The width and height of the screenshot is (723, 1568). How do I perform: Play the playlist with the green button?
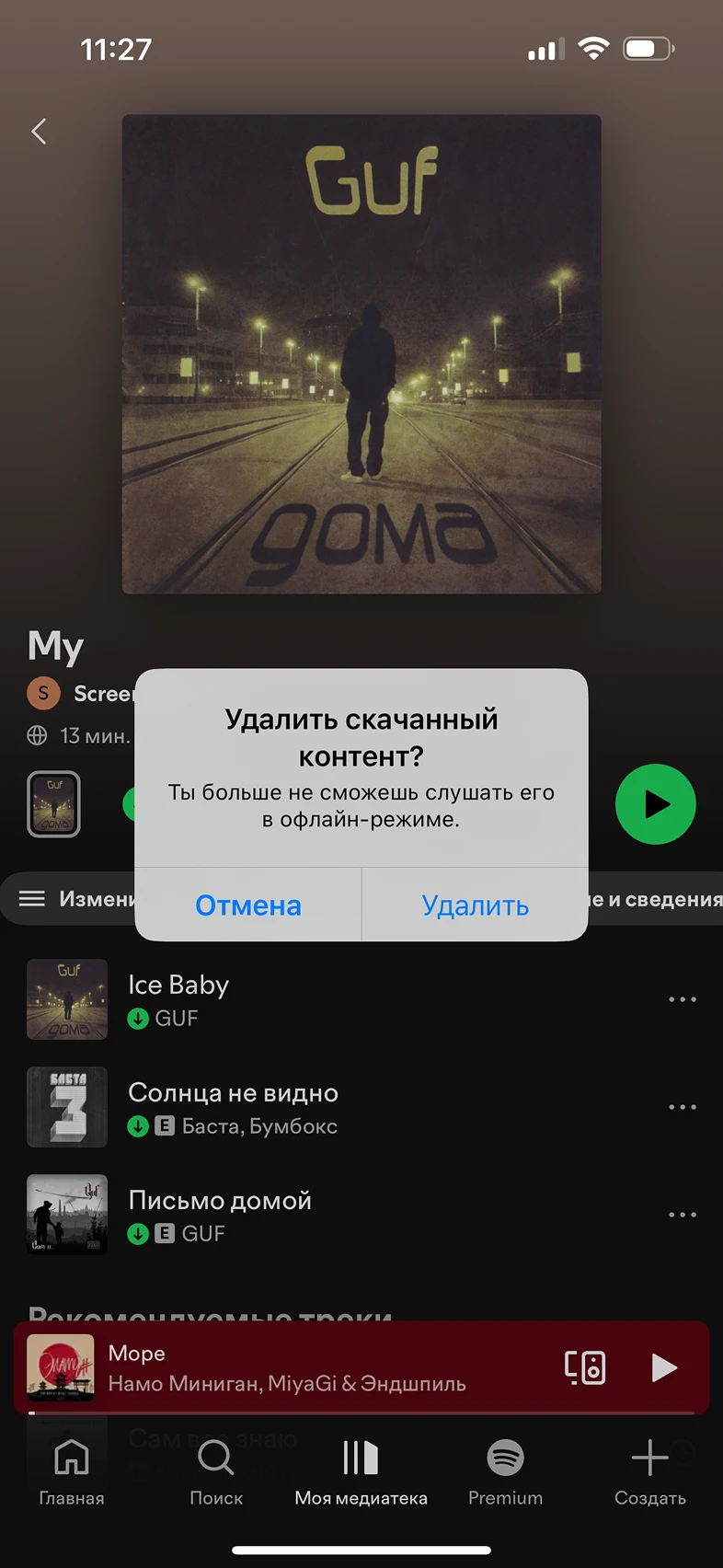click(x=655, y=804)
